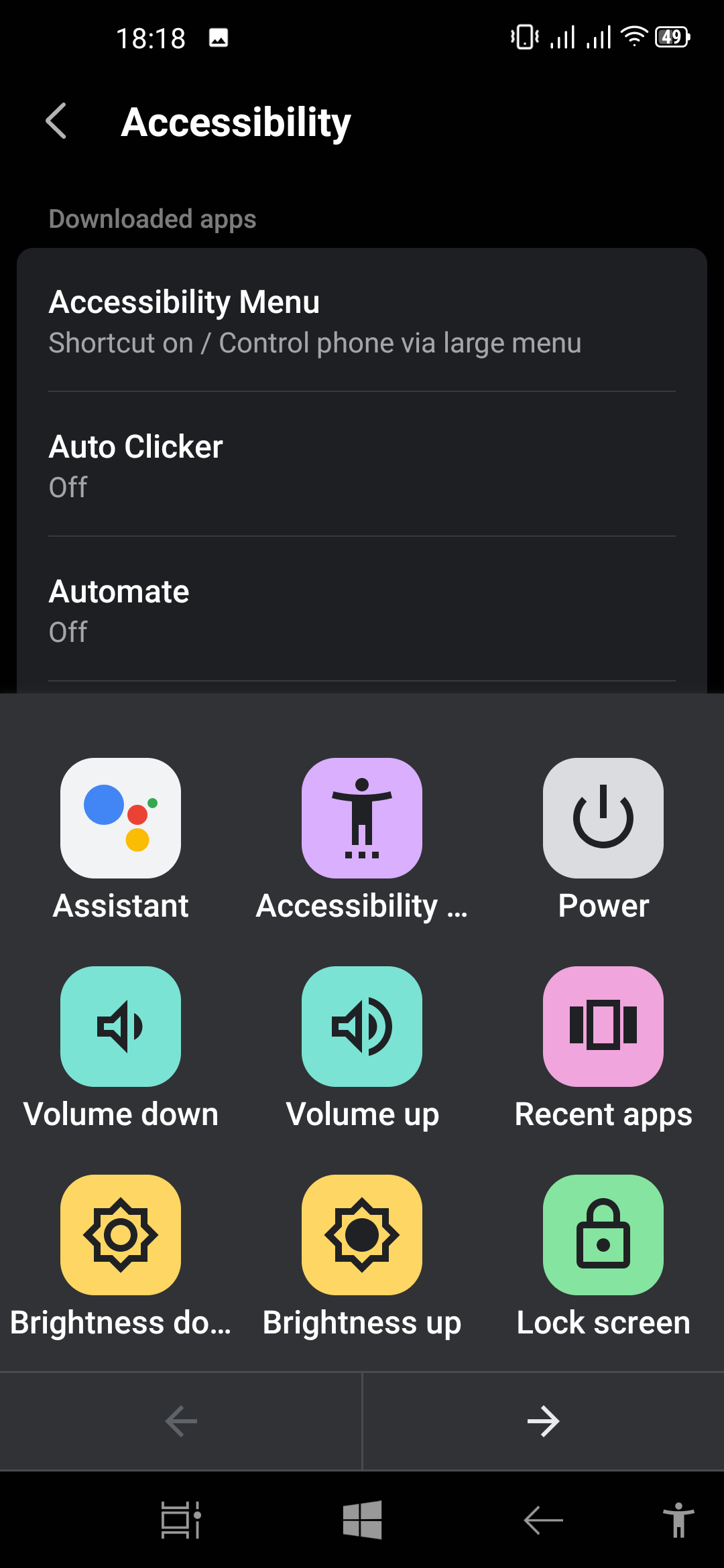This screenshot has height=1568, width=724.
Task: Open the Power options
Action: (x=603, y=818)
